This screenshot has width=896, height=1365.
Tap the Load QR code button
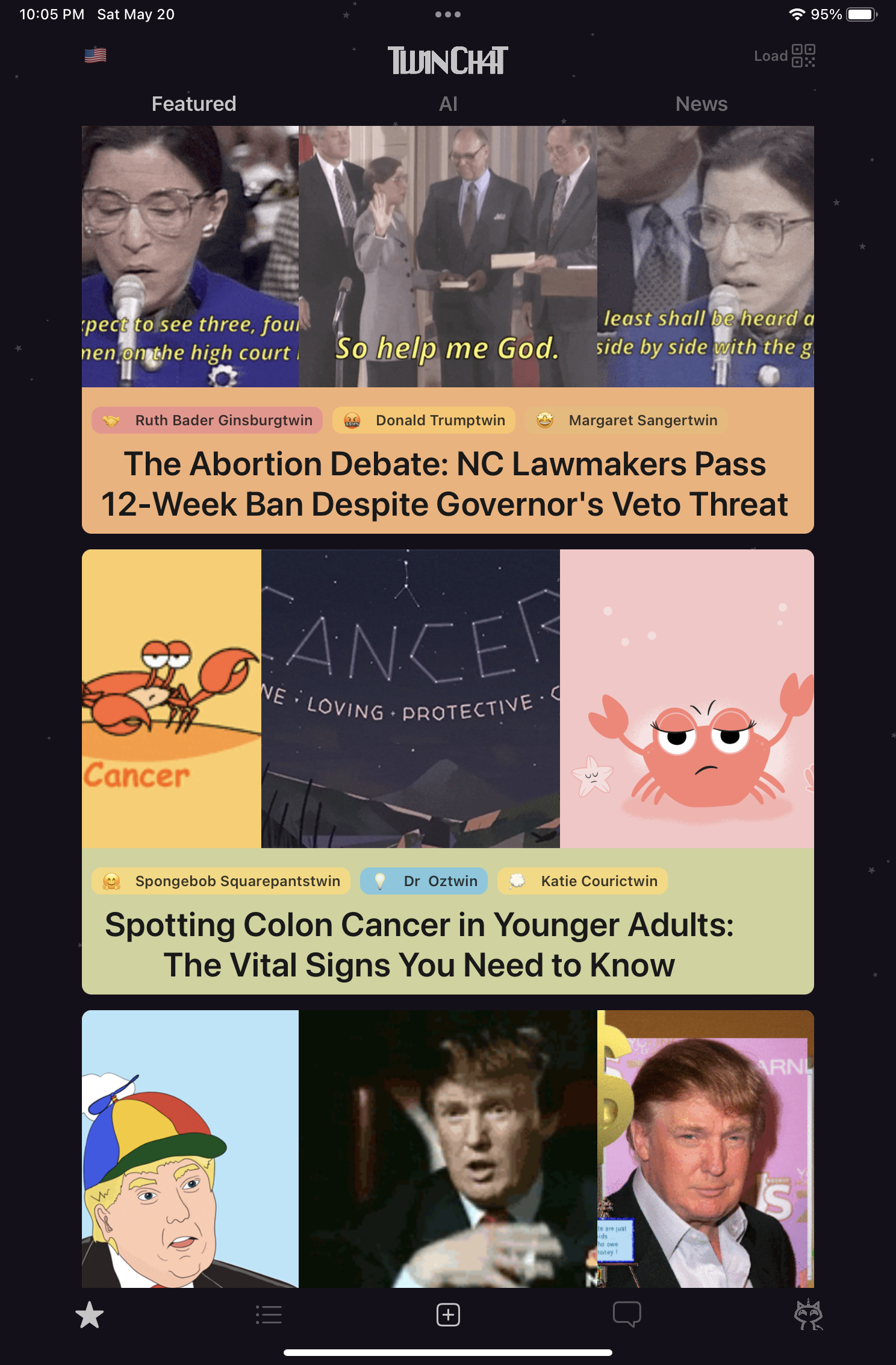point(785,56)
